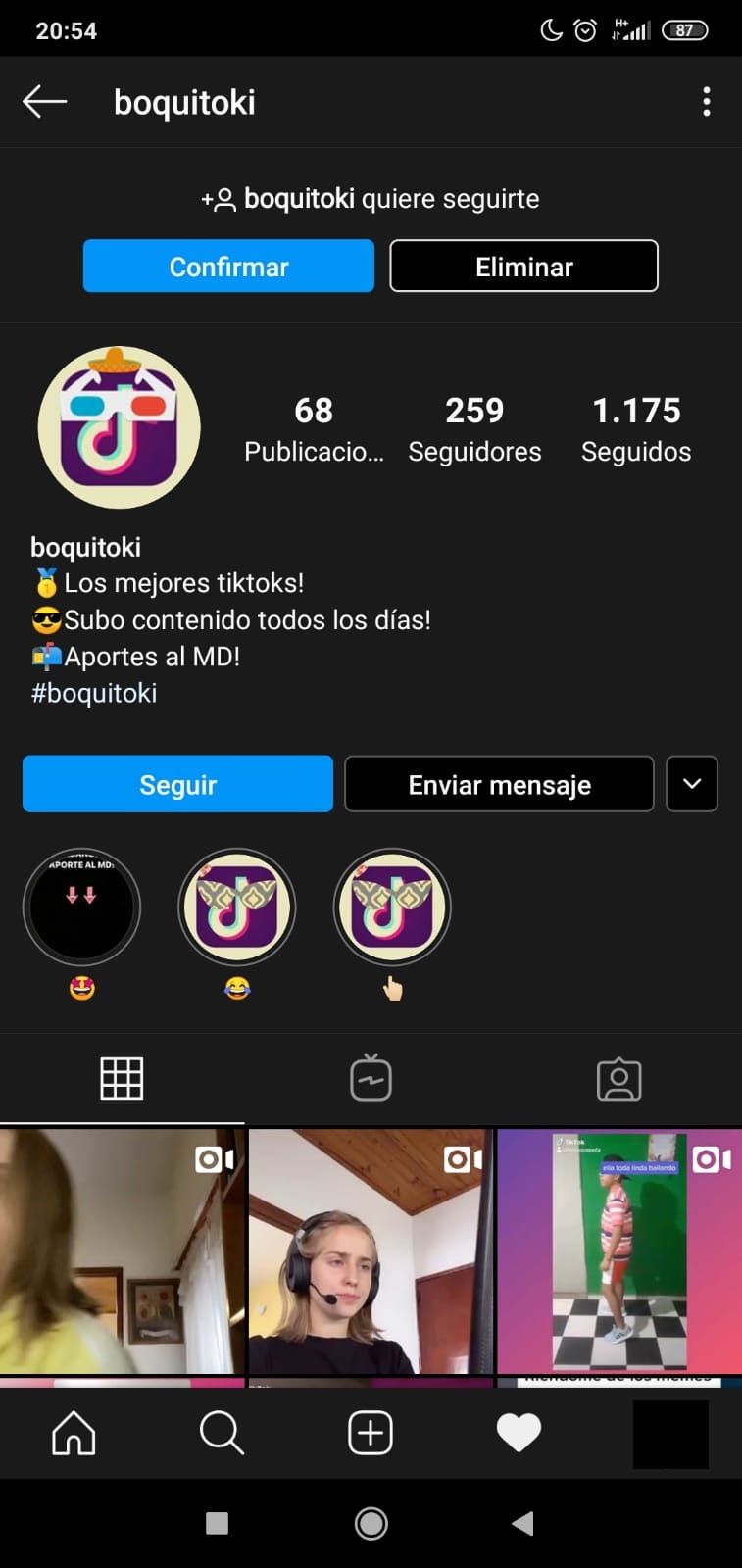Switch to the posts grid tab

[122, 1079]
